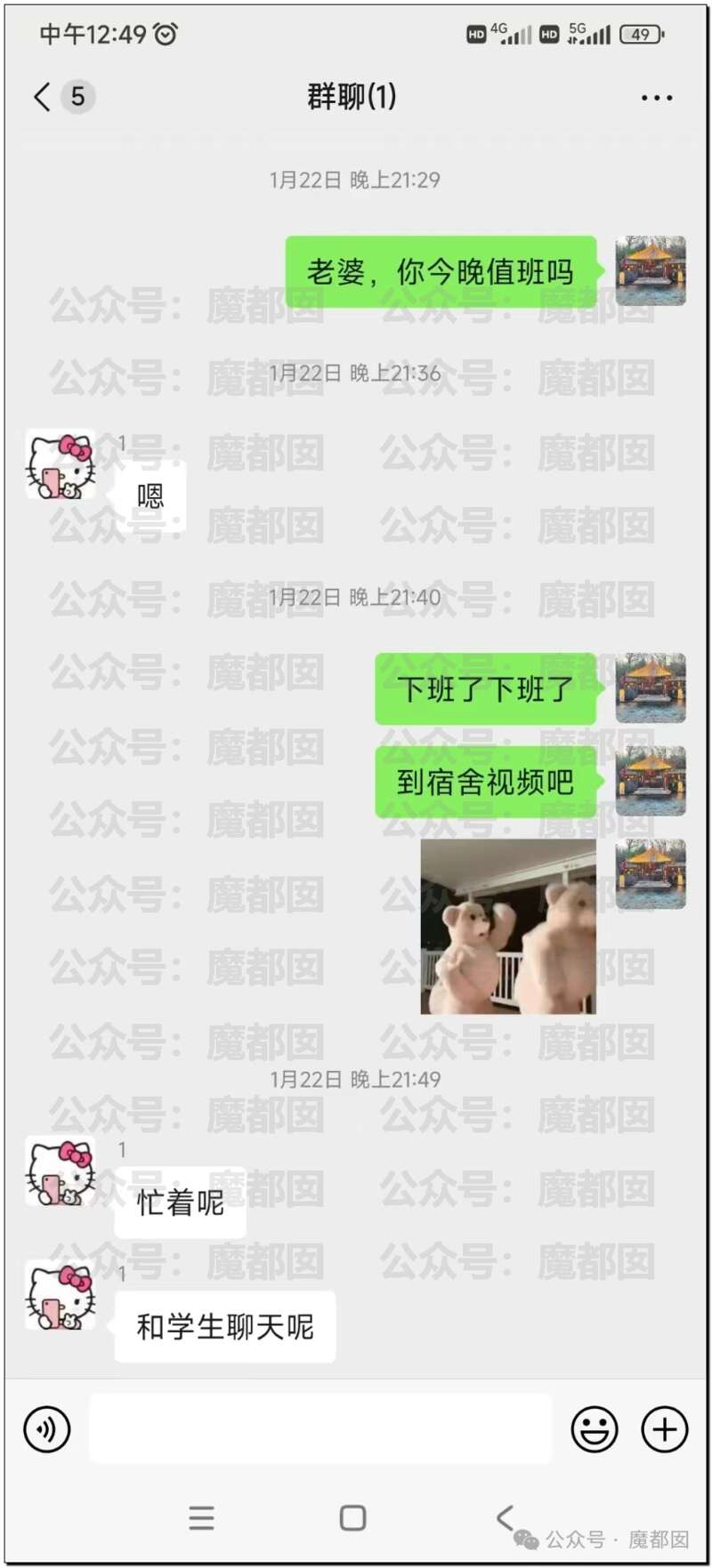Viewport: 712px width, 1568px height.
Task: Switch to voice message input
Action: tap(46, 1429)
